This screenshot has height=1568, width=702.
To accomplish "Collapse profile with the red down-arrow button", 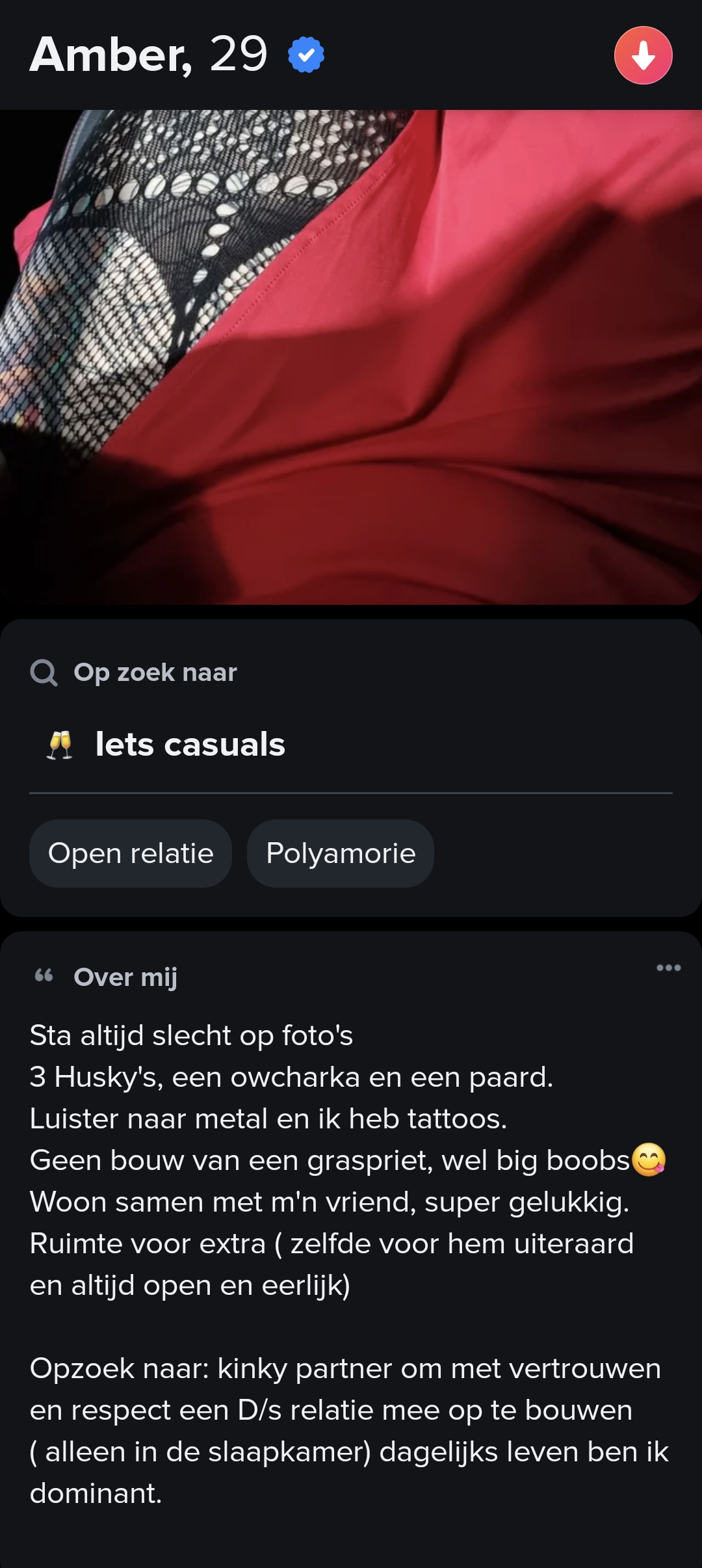I will (x=643, y=55).
